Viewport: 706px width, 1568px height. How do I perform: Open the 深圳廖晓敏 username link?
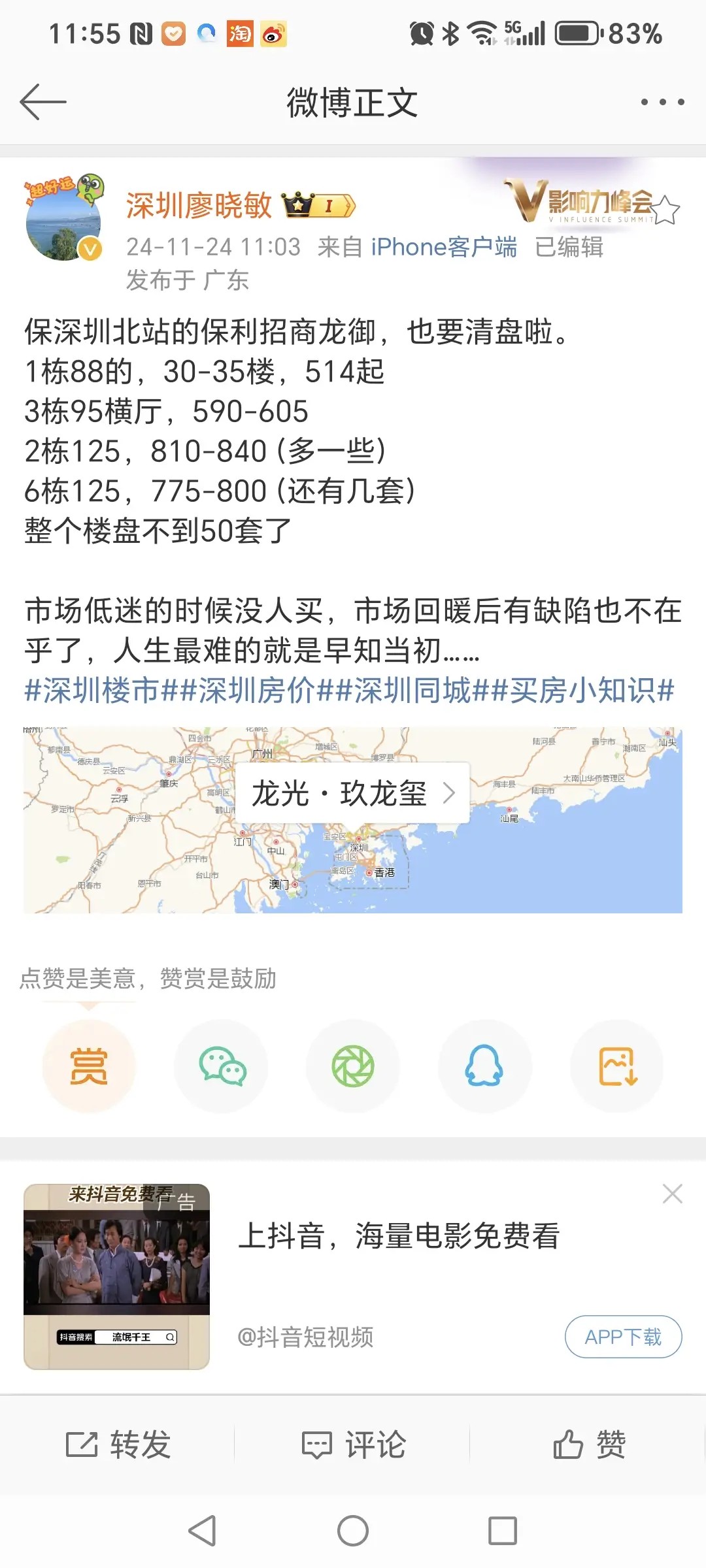(x=199, y=206)
